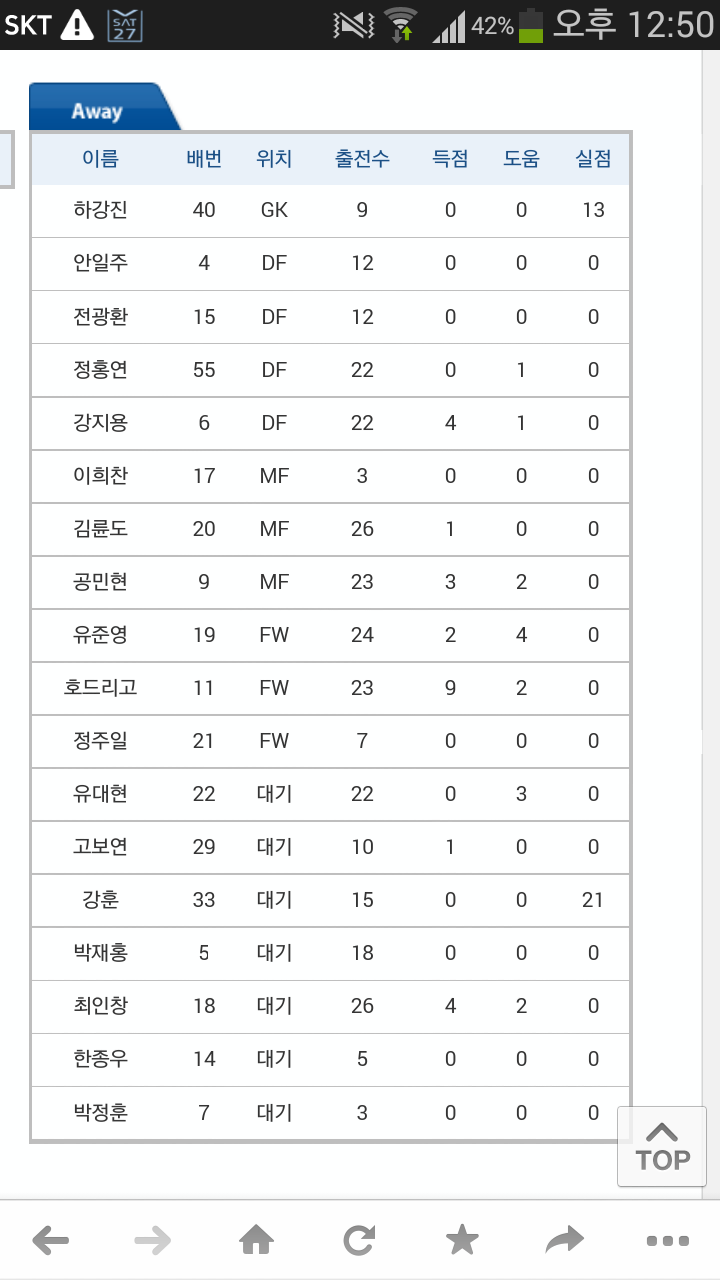
Task: Refresh the current page
Action: tap(359, 1240)
